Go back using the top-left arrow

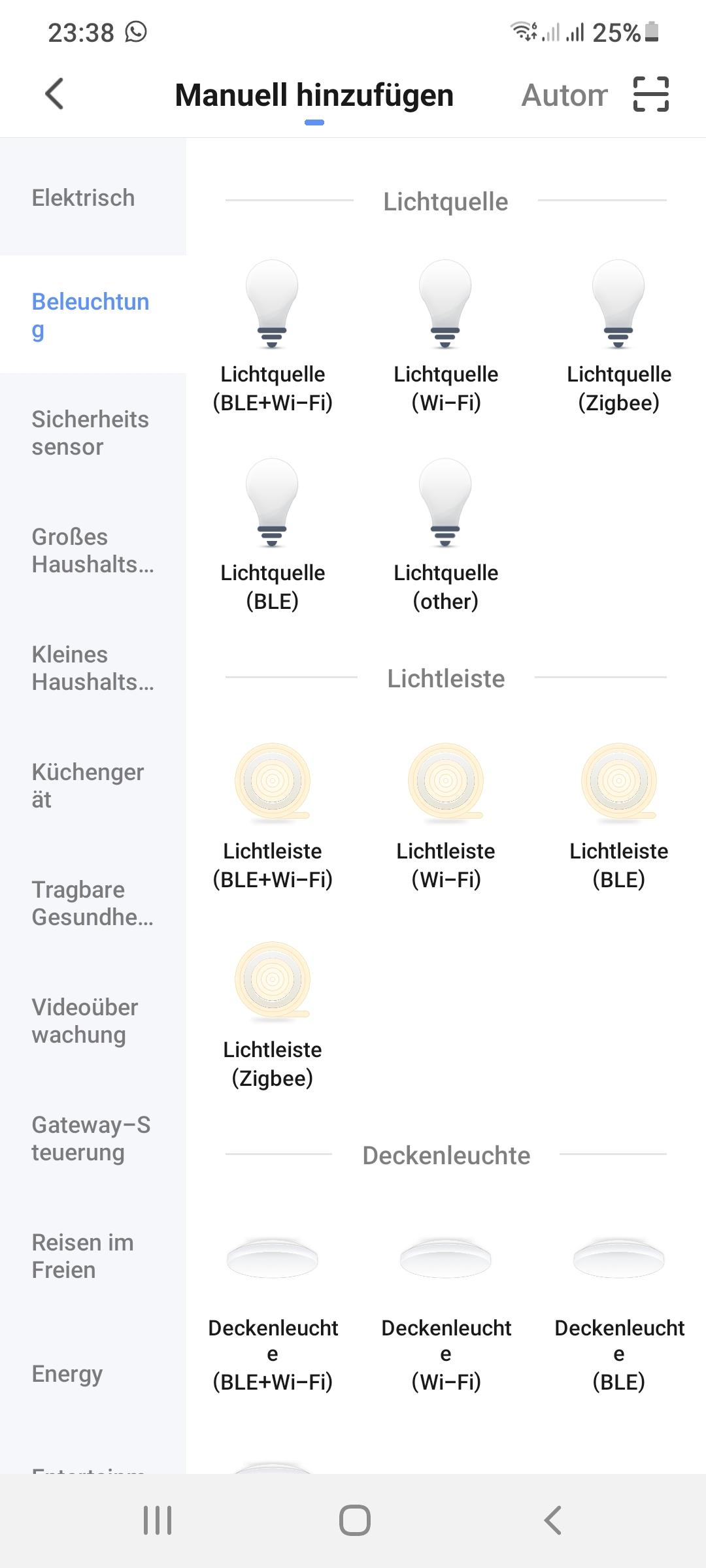pos(54,94)
